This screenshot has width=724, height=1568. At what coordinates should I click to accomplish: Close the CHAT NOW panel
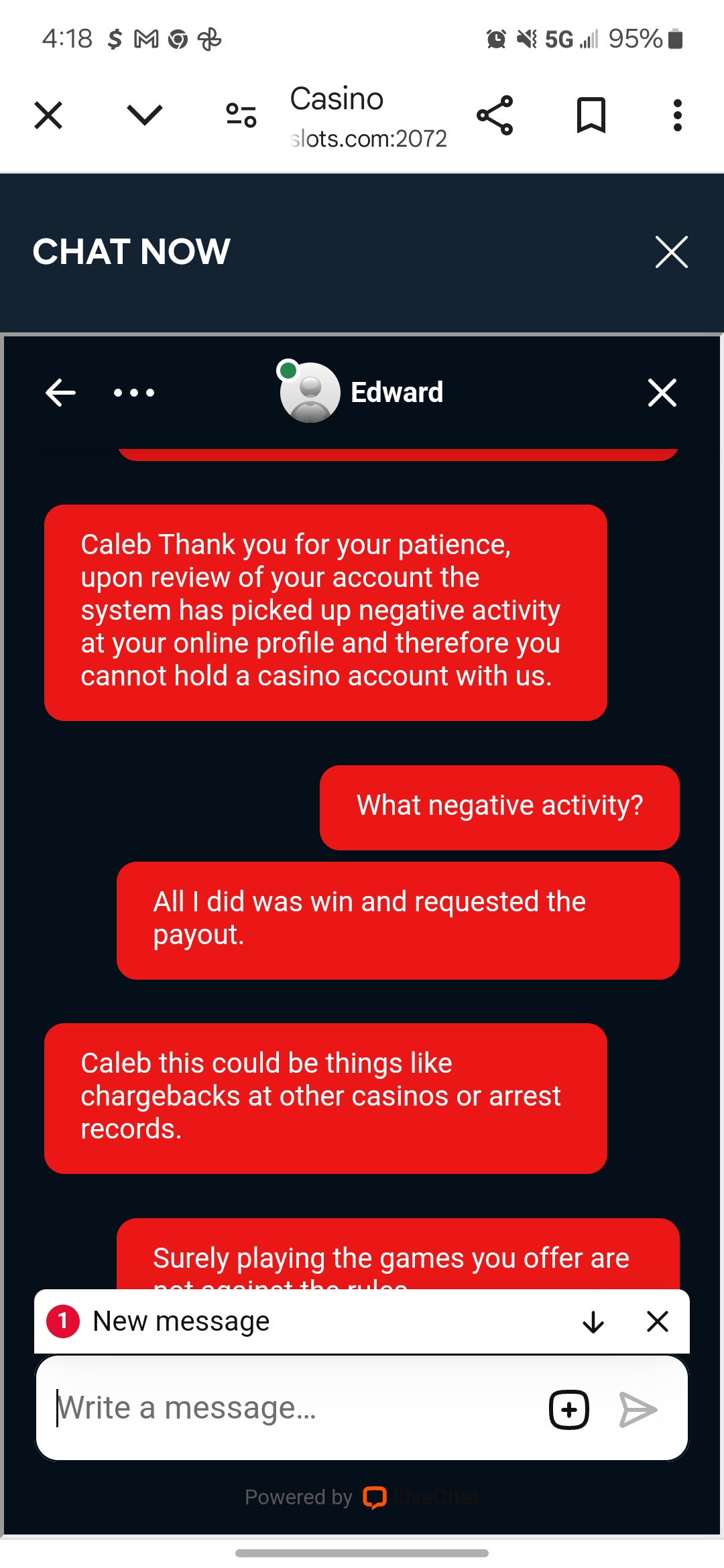pyautogui.click(x=671, y=252)
